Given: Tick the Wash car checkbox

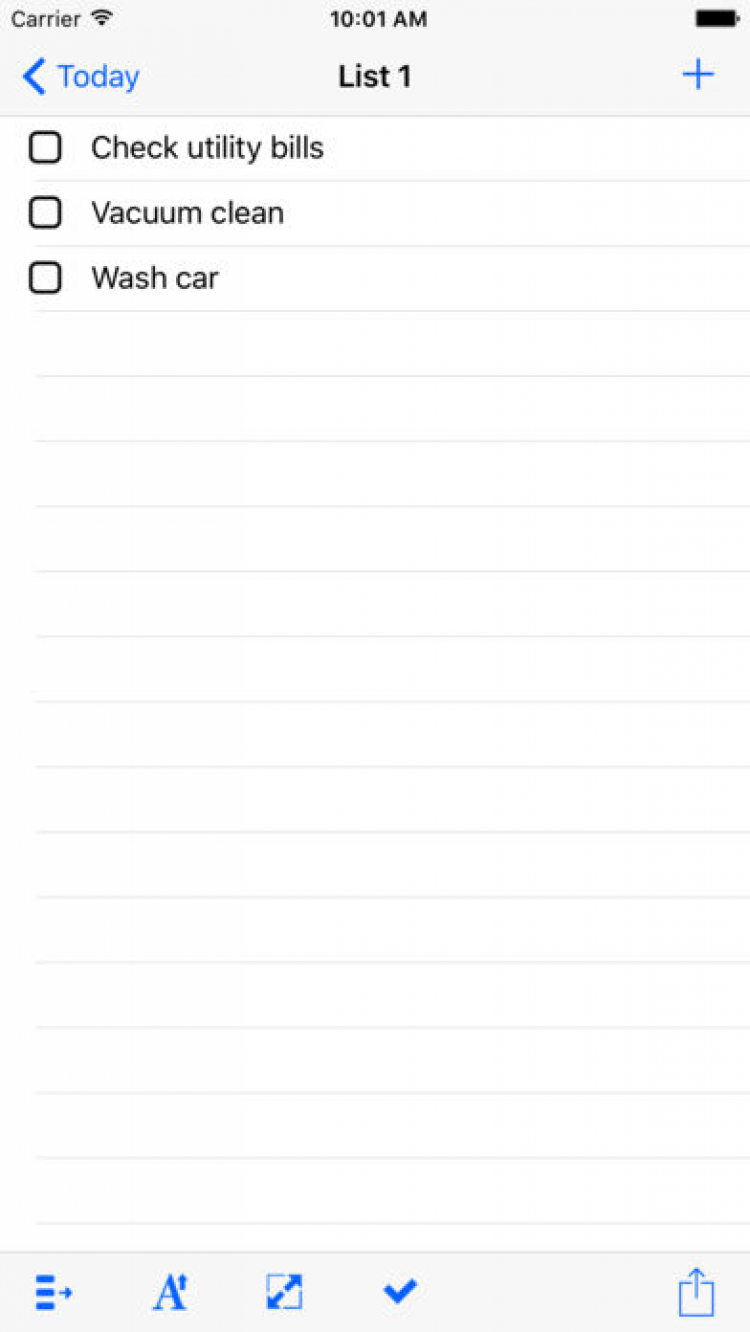Looking at the screenshot, I should [x=45, y=278].
